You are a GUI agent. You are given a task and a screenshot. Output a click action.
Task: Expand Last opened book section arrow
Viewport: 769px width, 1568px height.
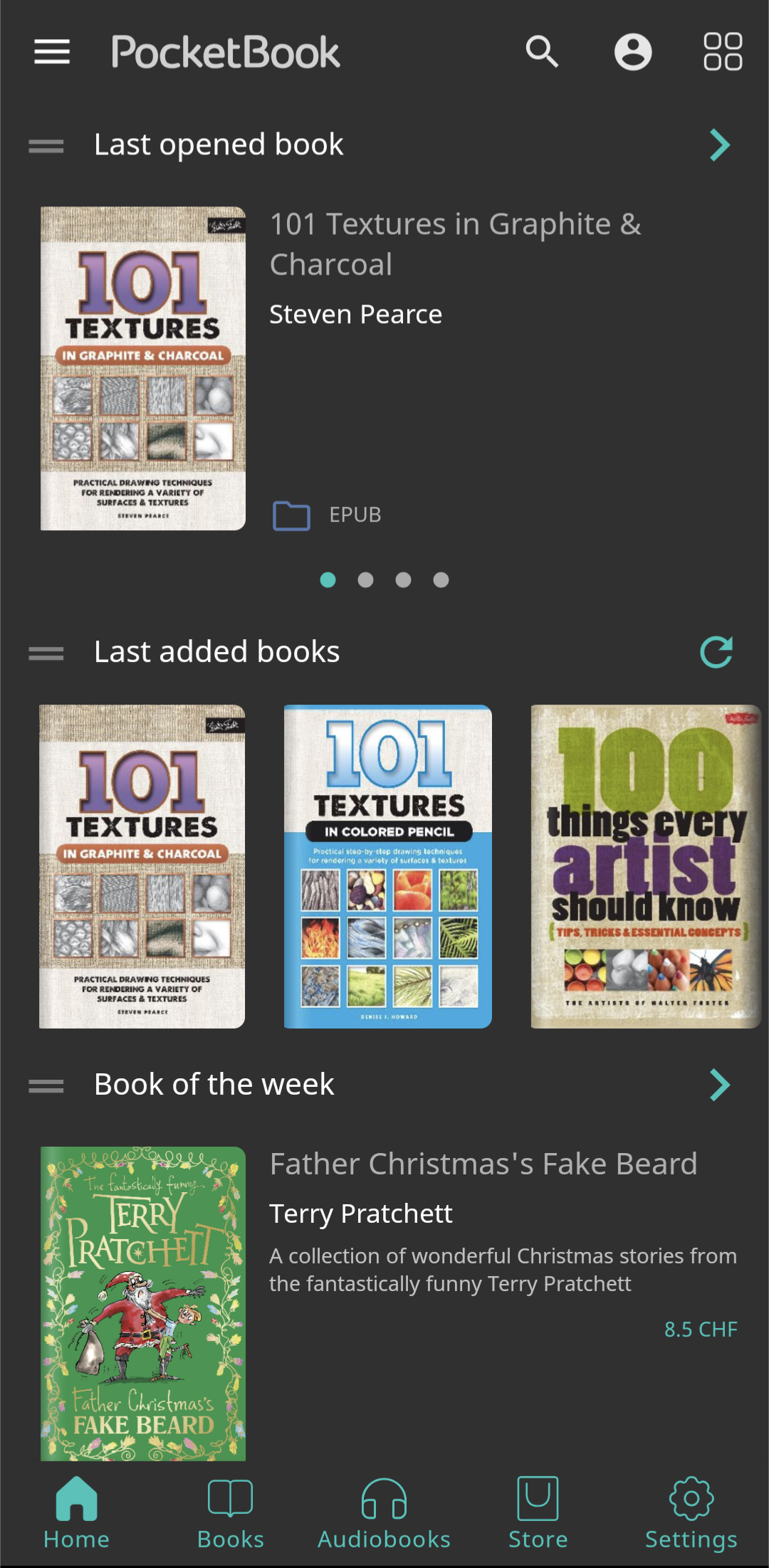coord(719,145)
